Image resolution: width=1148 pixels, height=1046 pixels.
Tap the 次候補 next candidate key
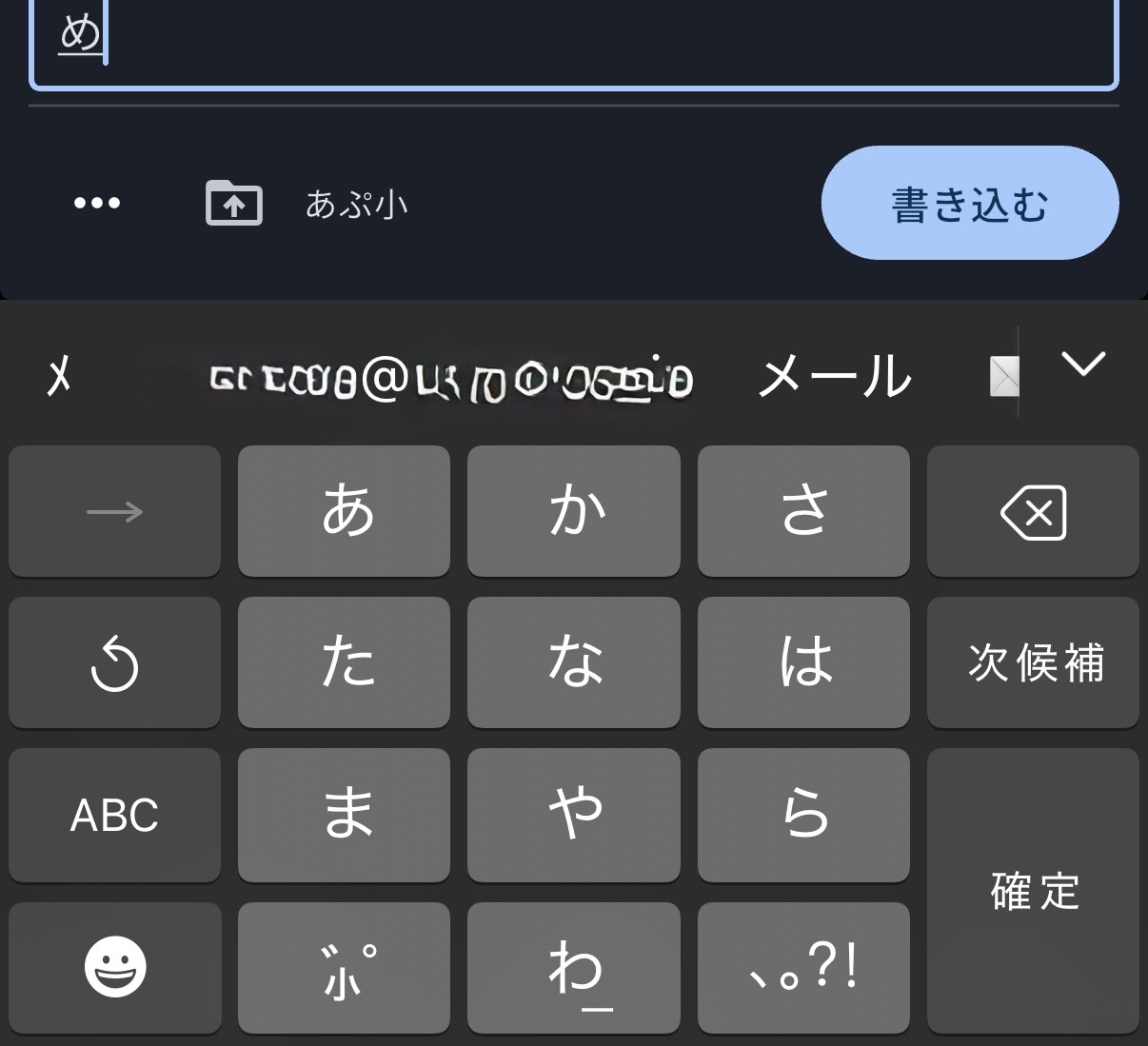pos(1033,662)
